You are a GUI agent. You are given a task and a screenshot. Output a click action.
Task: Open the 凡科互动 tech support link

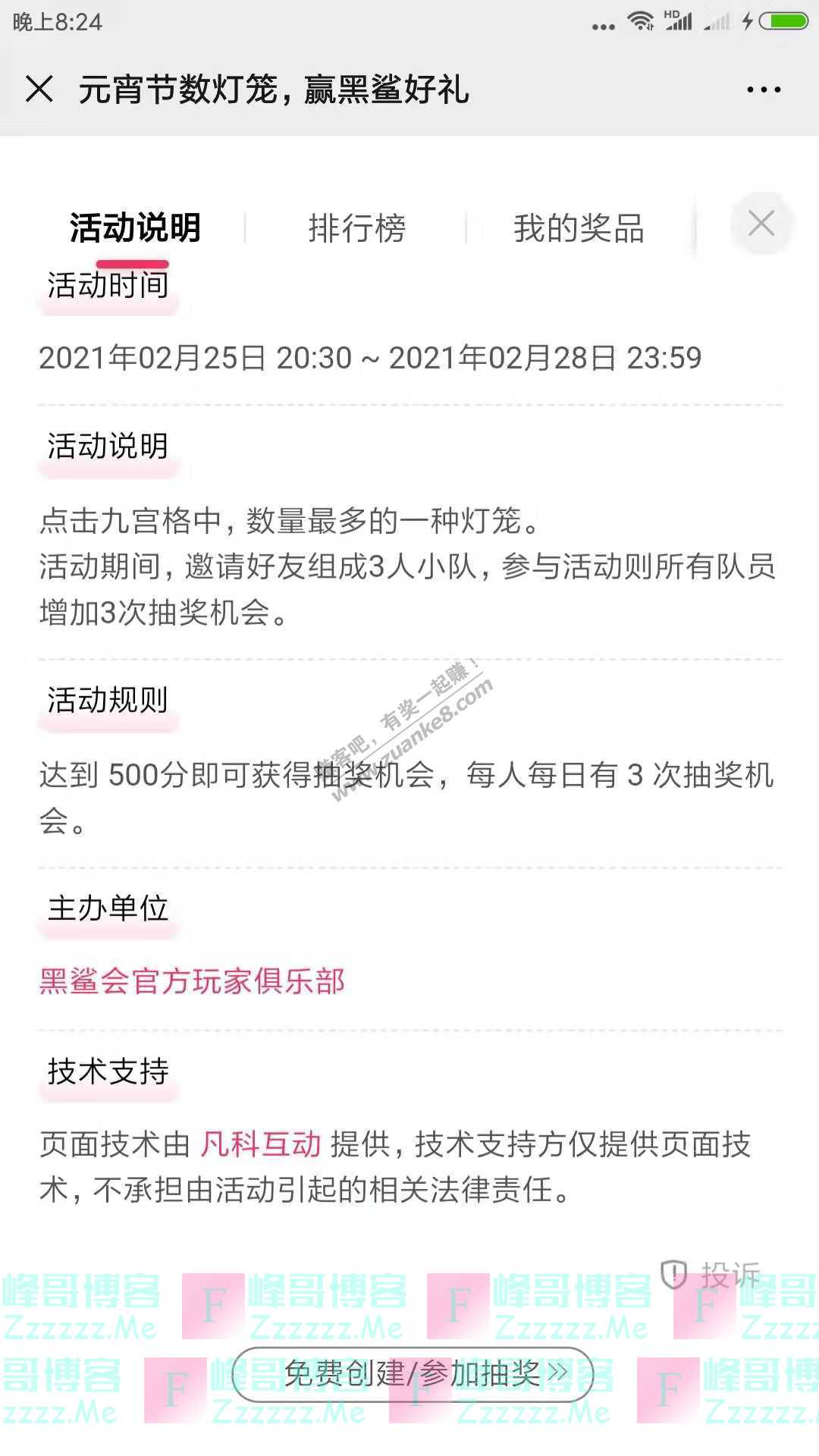click(261, 1144)
